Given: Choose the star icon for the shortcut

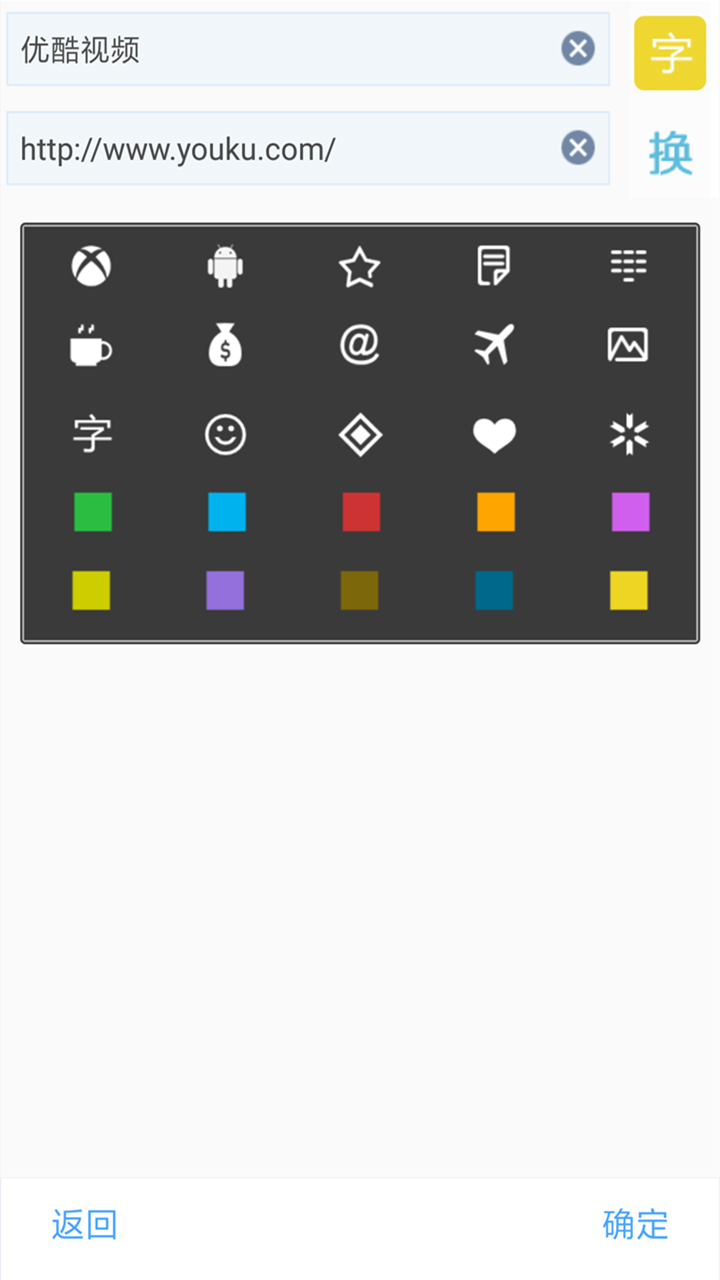Looking at the screenshot, I should (360, 266).
